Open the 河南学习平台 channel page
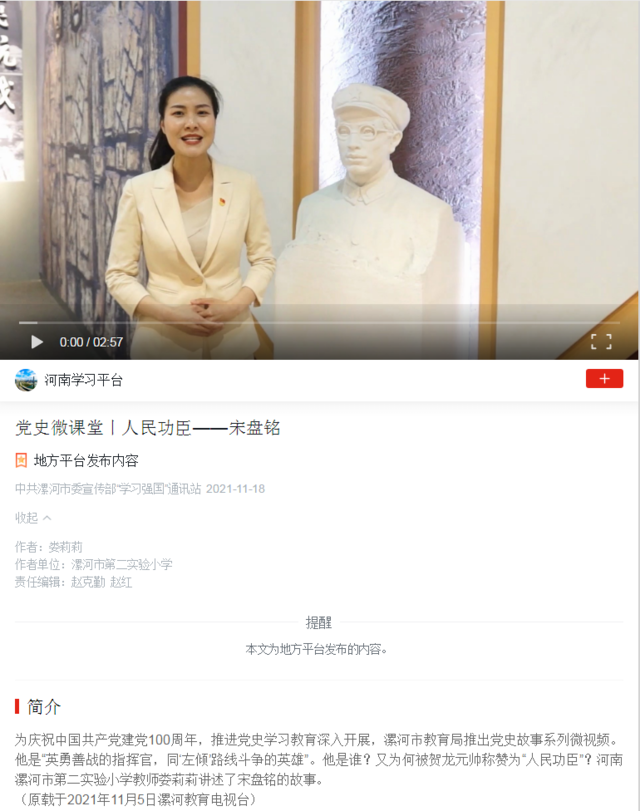 [83, 380]
